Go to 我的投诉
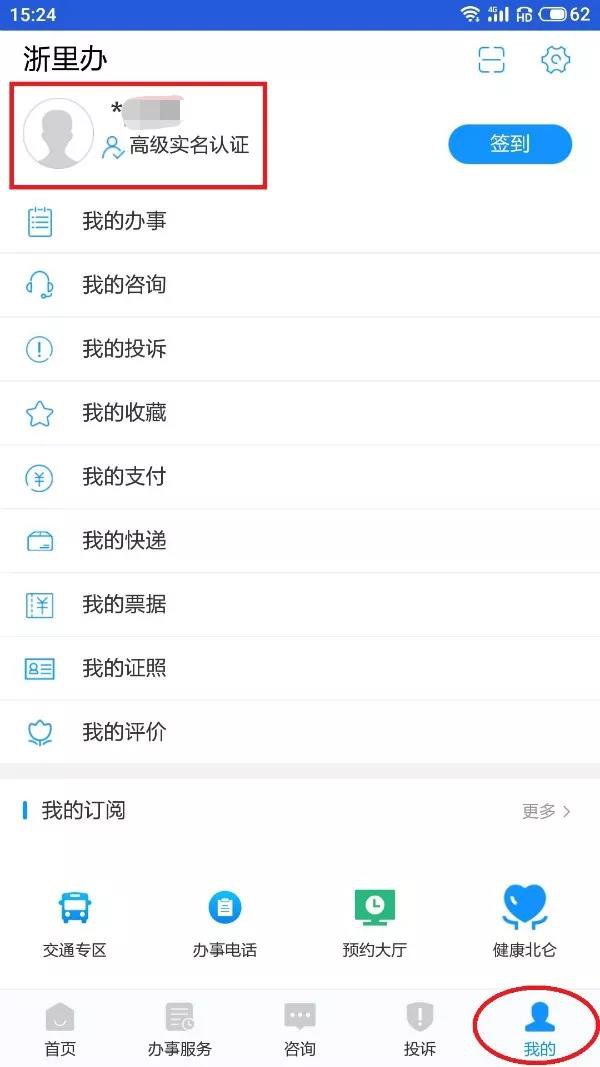This screenshot has height=1067, width=600. coord(124,349)
